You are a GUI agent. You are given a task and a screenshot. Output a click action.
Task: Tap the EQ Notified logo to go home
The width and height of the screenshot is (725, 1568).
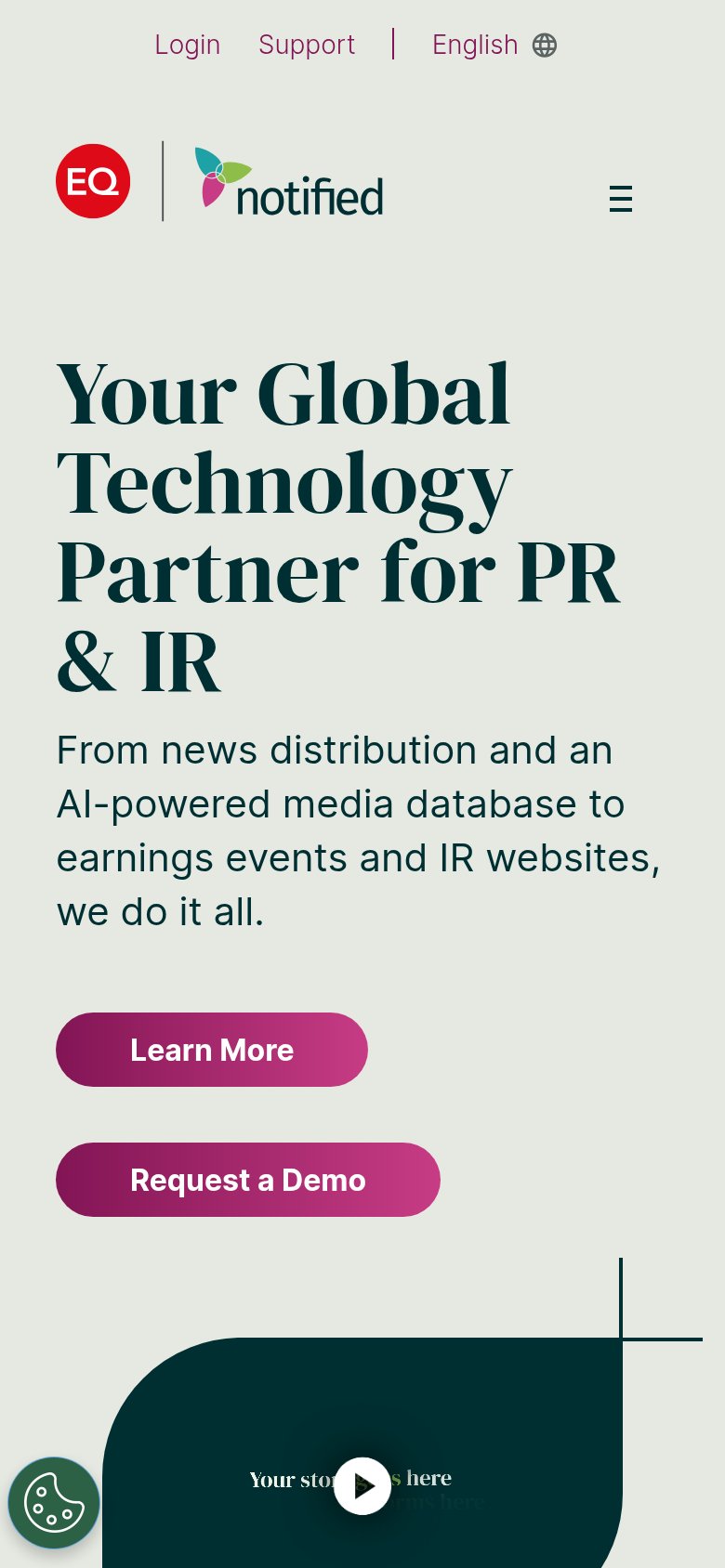pyautogui.click(x=220, y=182)
